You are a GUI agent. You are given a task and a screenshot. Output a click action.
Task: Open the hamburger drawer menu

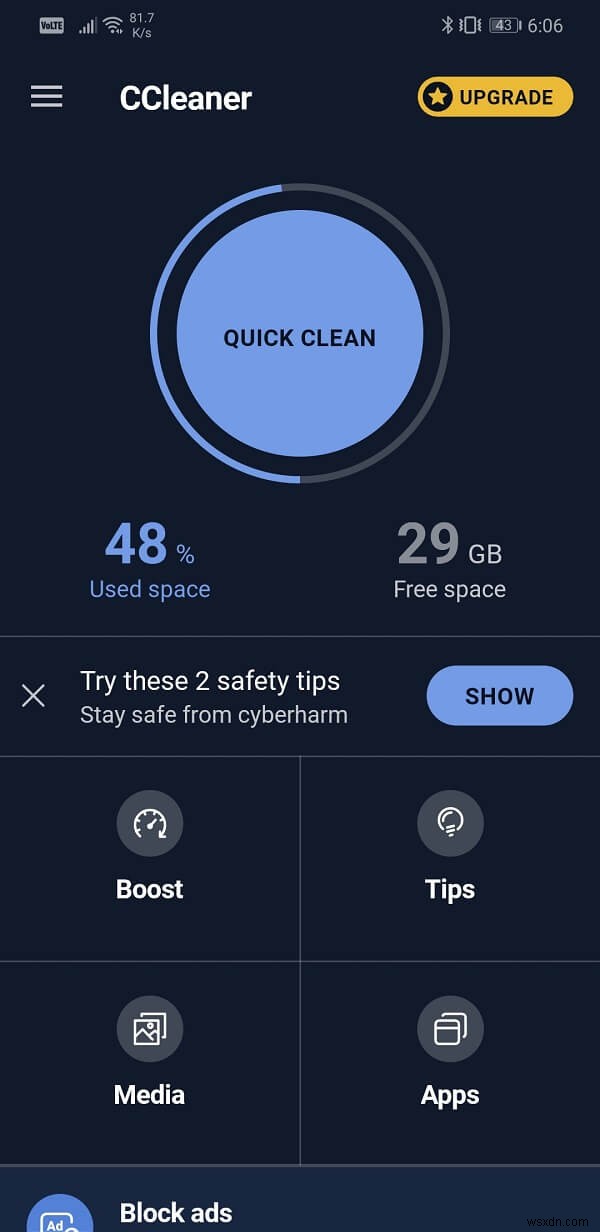[46, 96]
